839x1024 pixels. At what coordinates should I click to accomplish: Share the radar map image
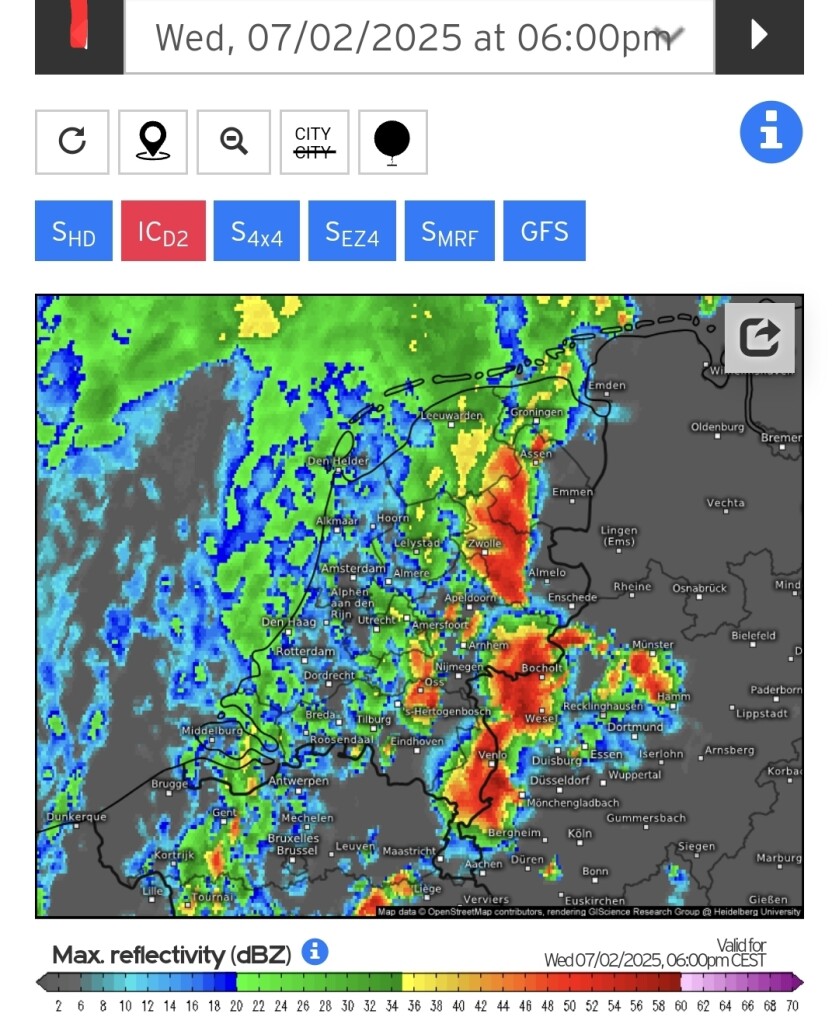[x=759, y=338]
